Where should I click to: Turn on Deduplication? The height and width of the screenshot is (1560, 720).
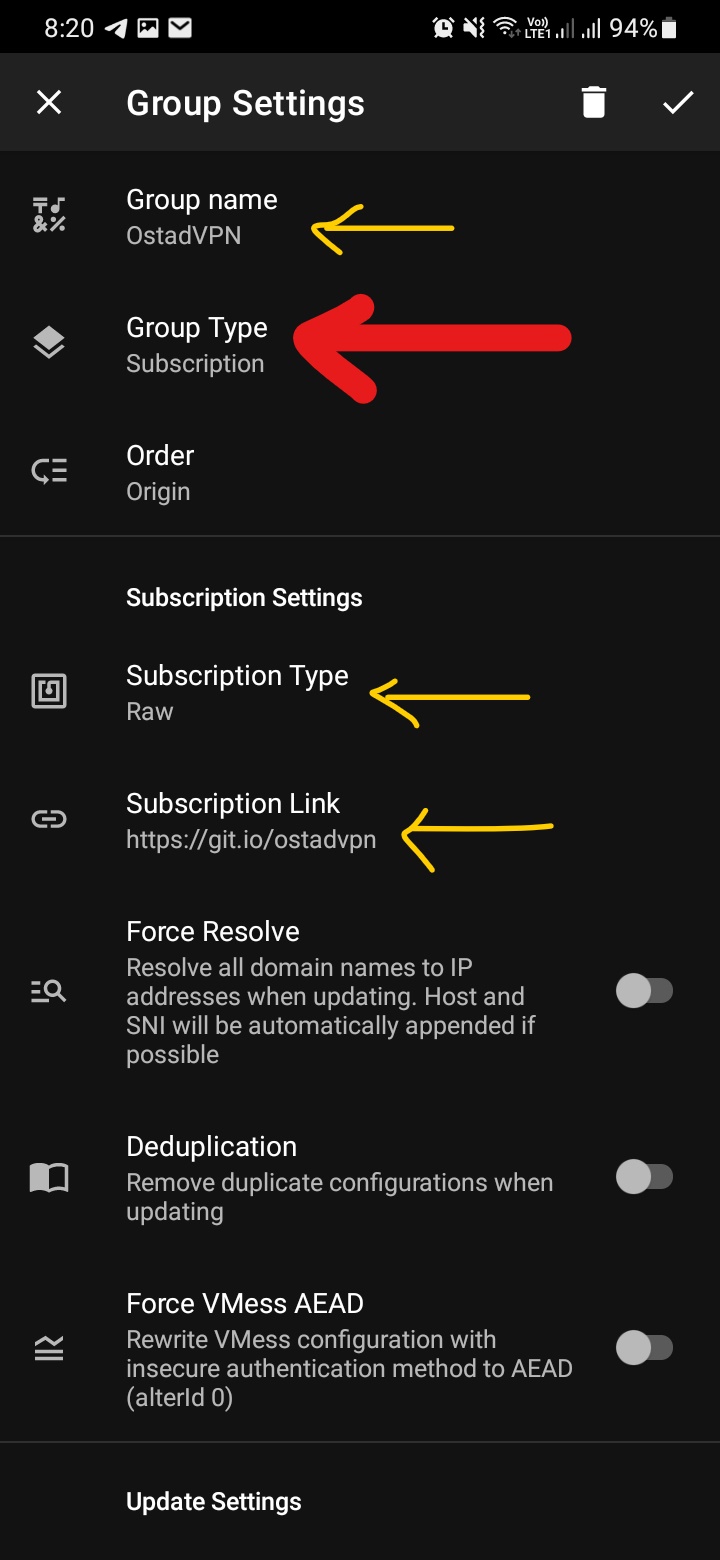coord(644,1177)
